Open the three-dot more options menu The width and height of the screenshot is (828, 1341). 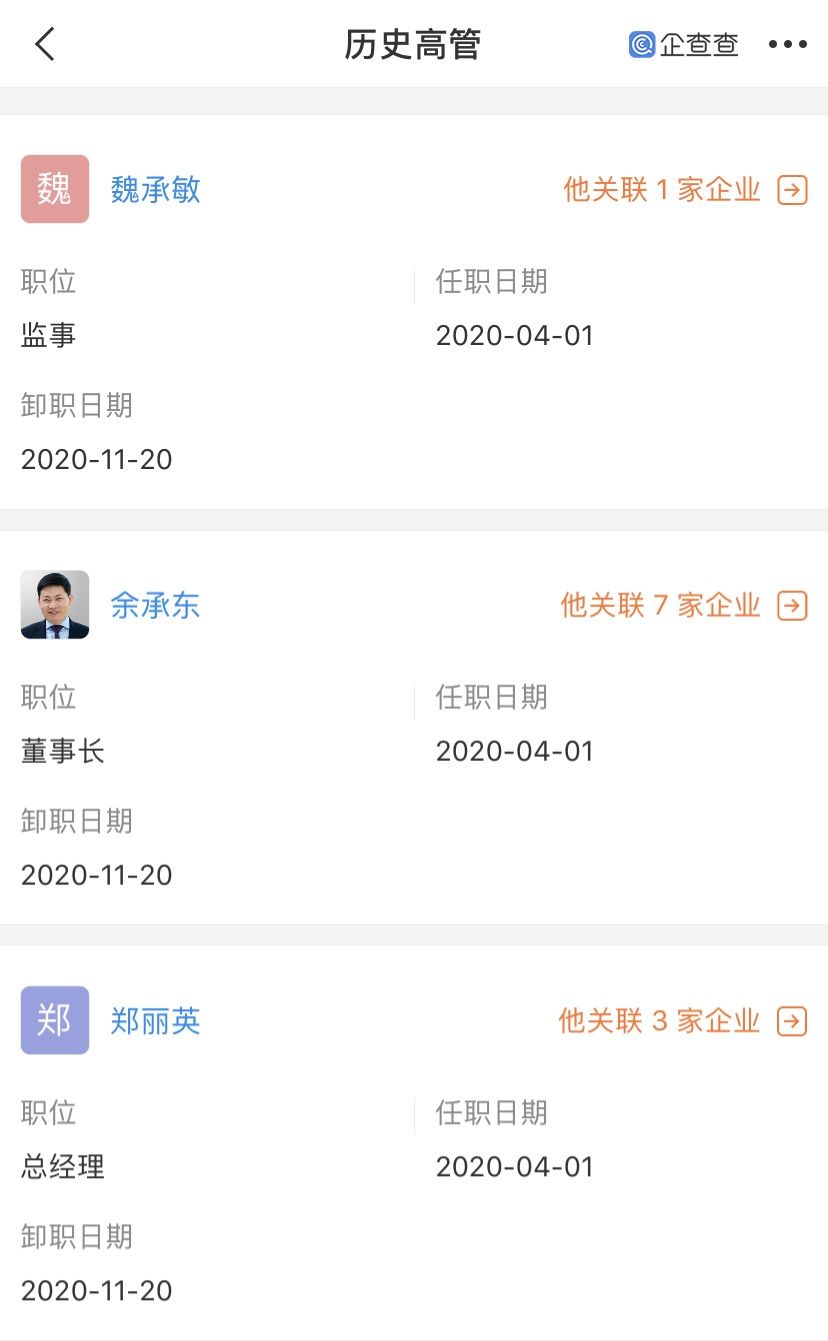pyautogui.click(x=789, y=44)
